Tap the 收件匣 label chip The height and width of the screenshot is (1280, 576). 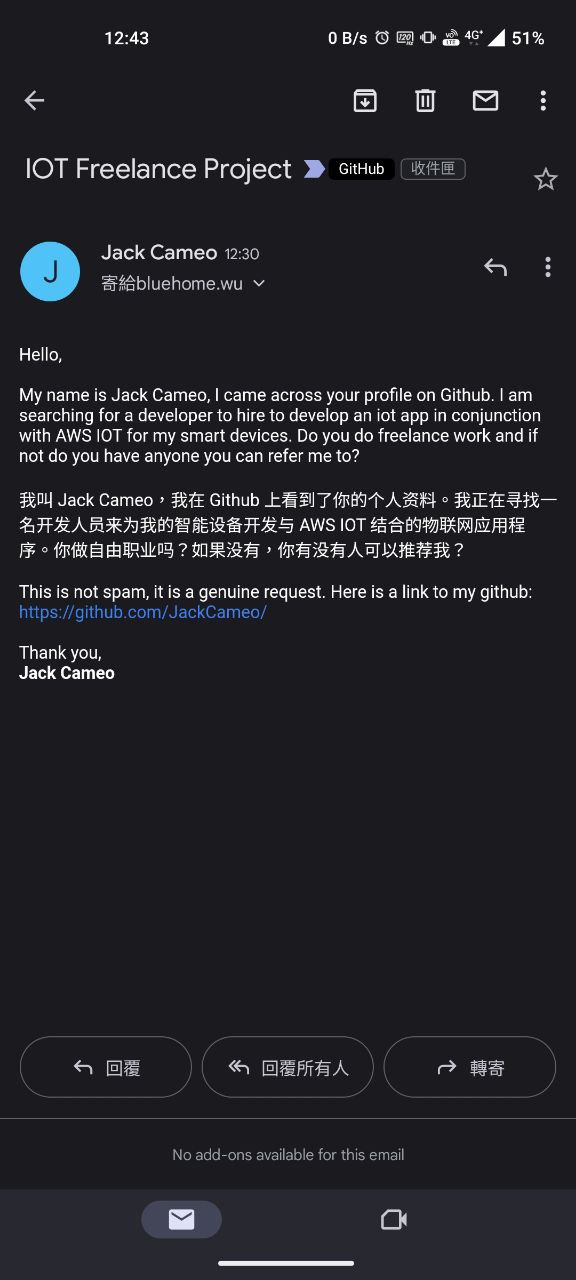pos(433,169)
